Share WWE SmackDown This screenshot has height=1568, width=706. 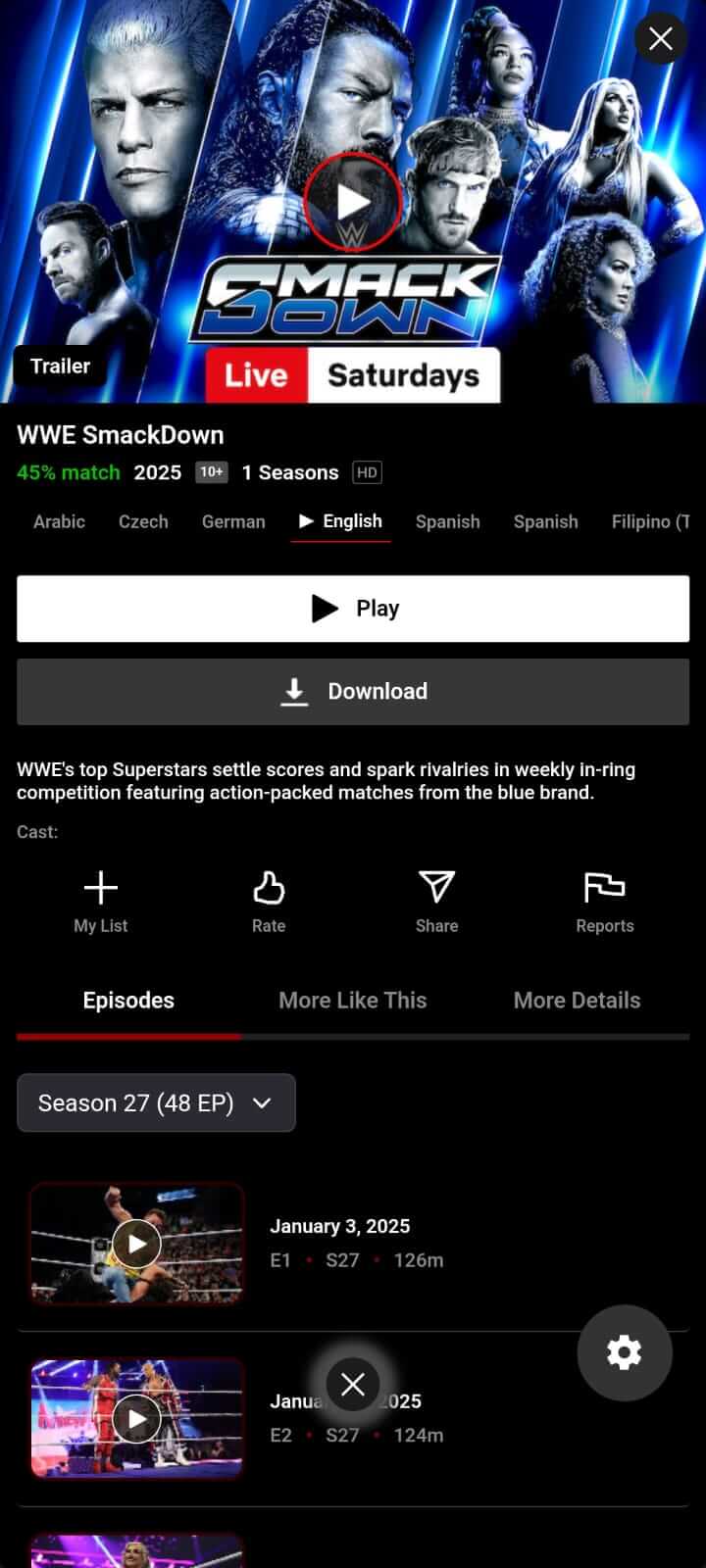(x=436, y=901)
